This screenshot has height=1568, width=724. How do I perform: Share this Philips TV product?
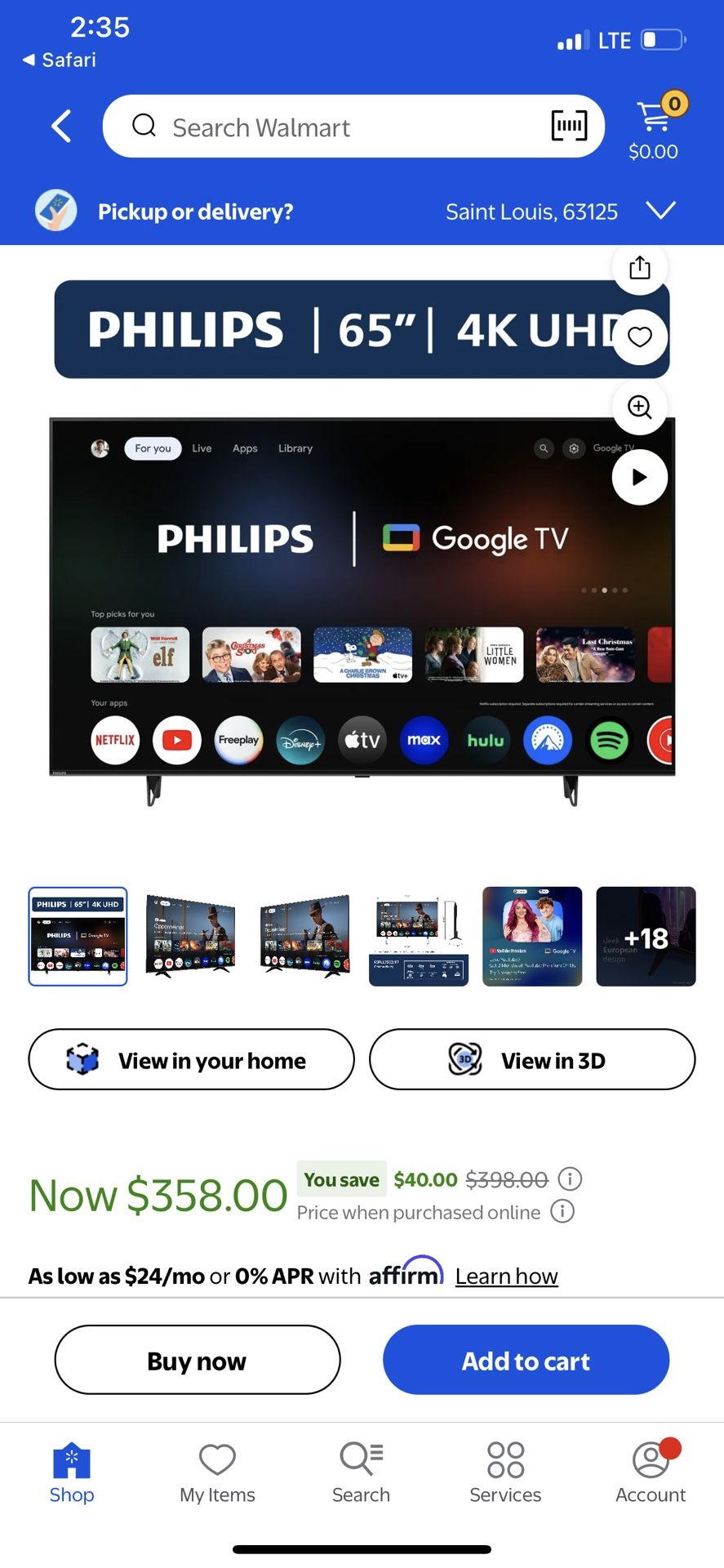coord(640,267)
